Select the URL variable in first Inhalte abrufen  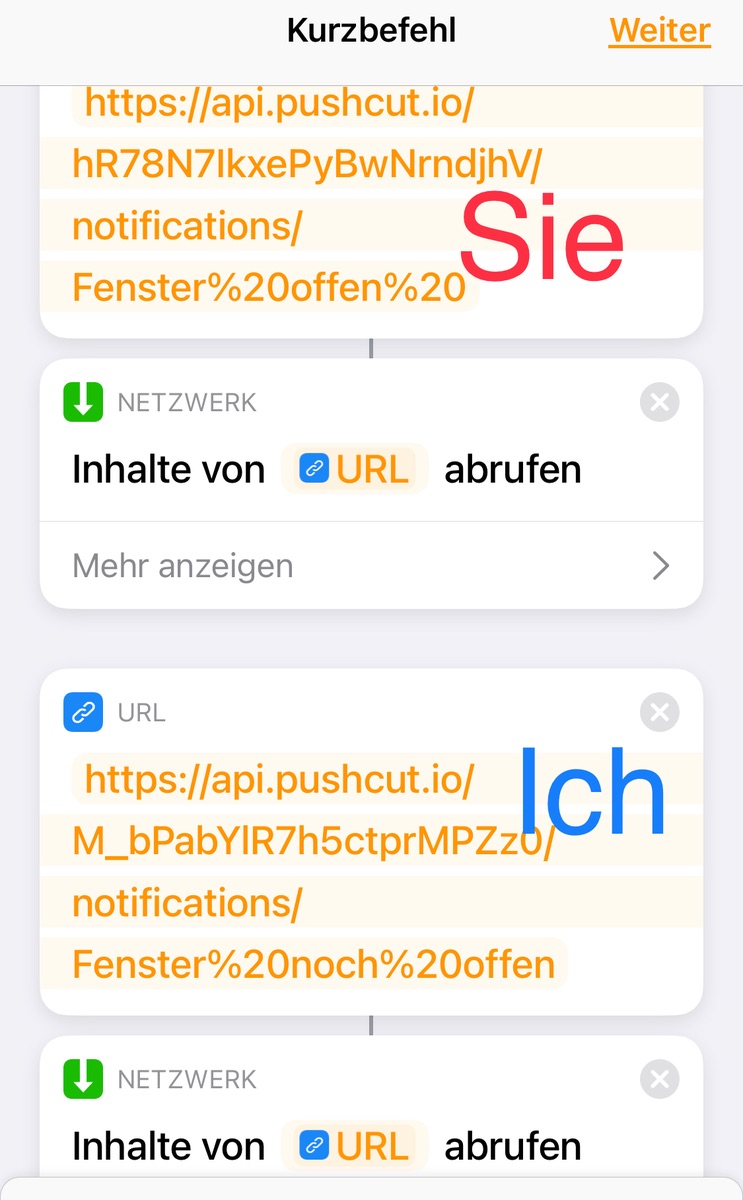(355, 469)
